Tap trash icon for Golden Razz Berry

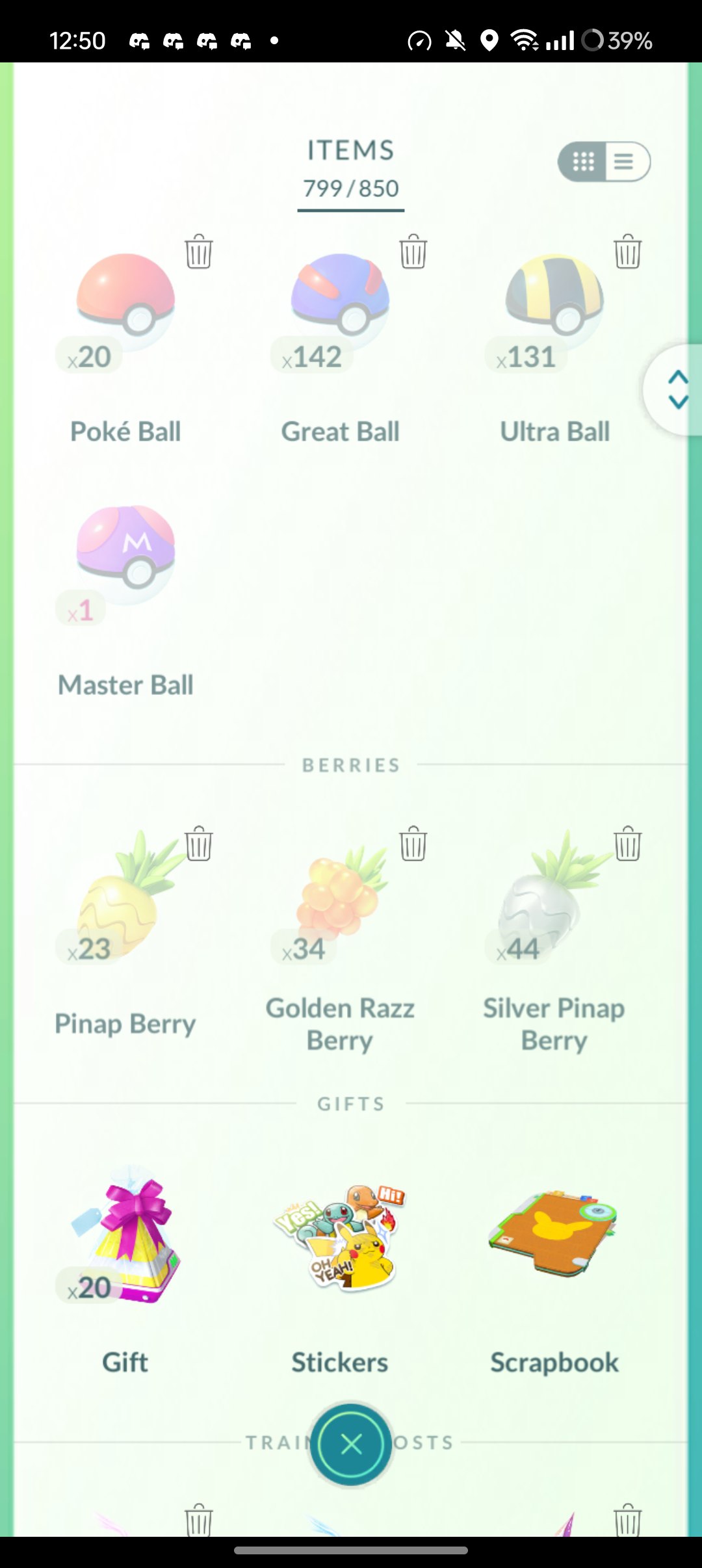pyautogui.click(x=413, y=844)
